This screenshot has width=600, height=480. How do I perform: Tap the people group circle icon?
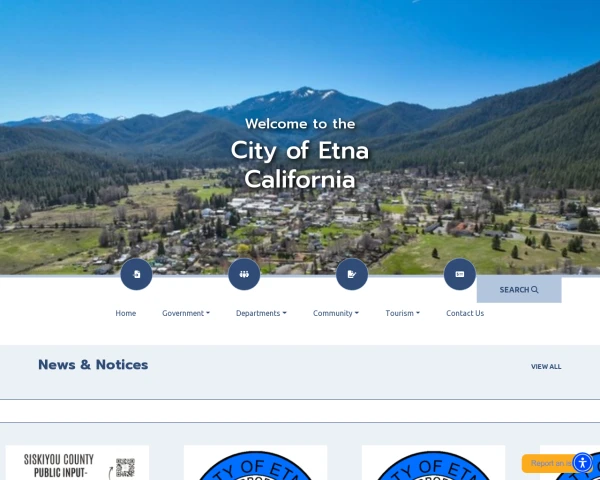244,274
